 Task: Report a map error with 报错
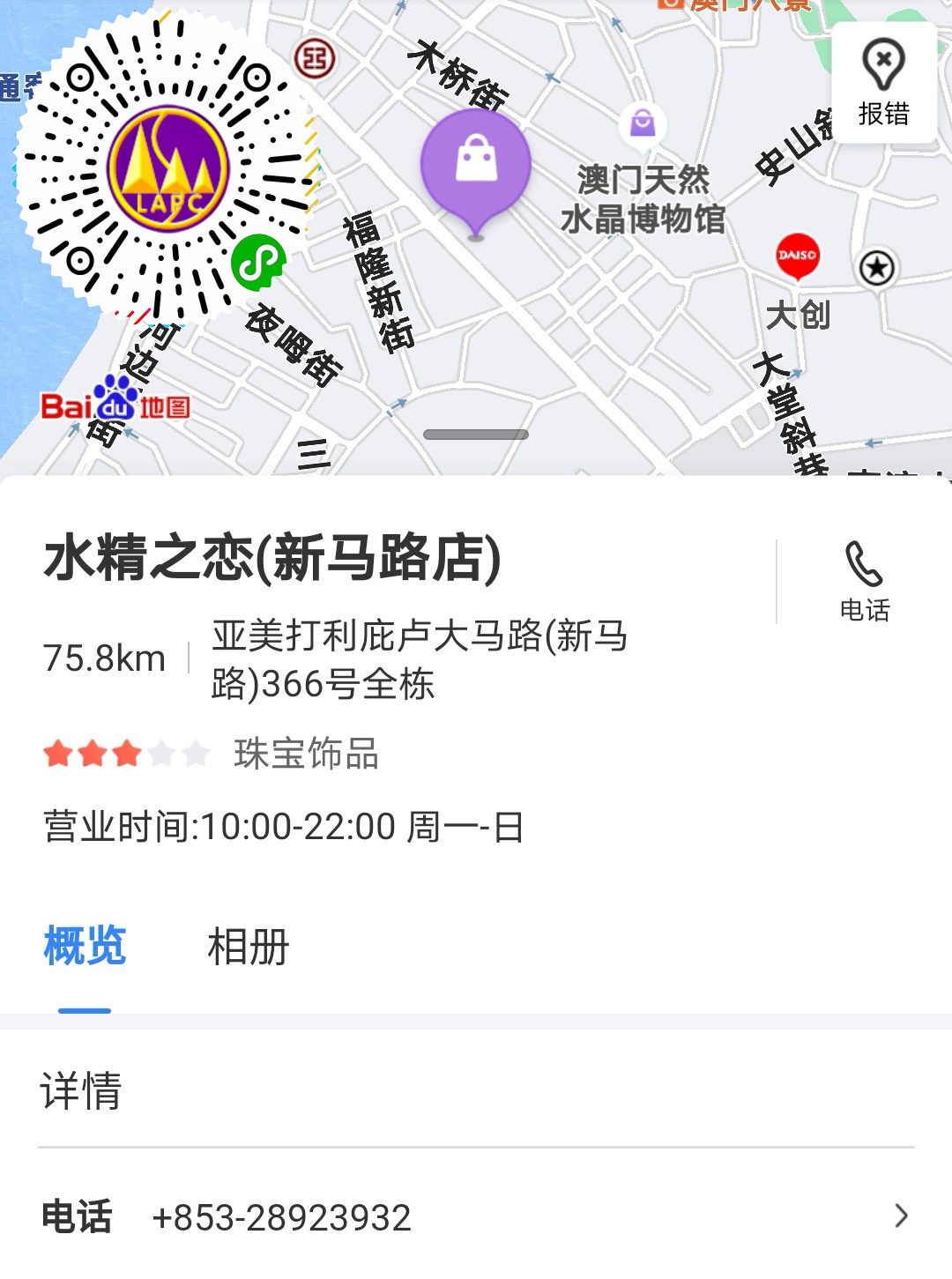(x=883, y=83)
